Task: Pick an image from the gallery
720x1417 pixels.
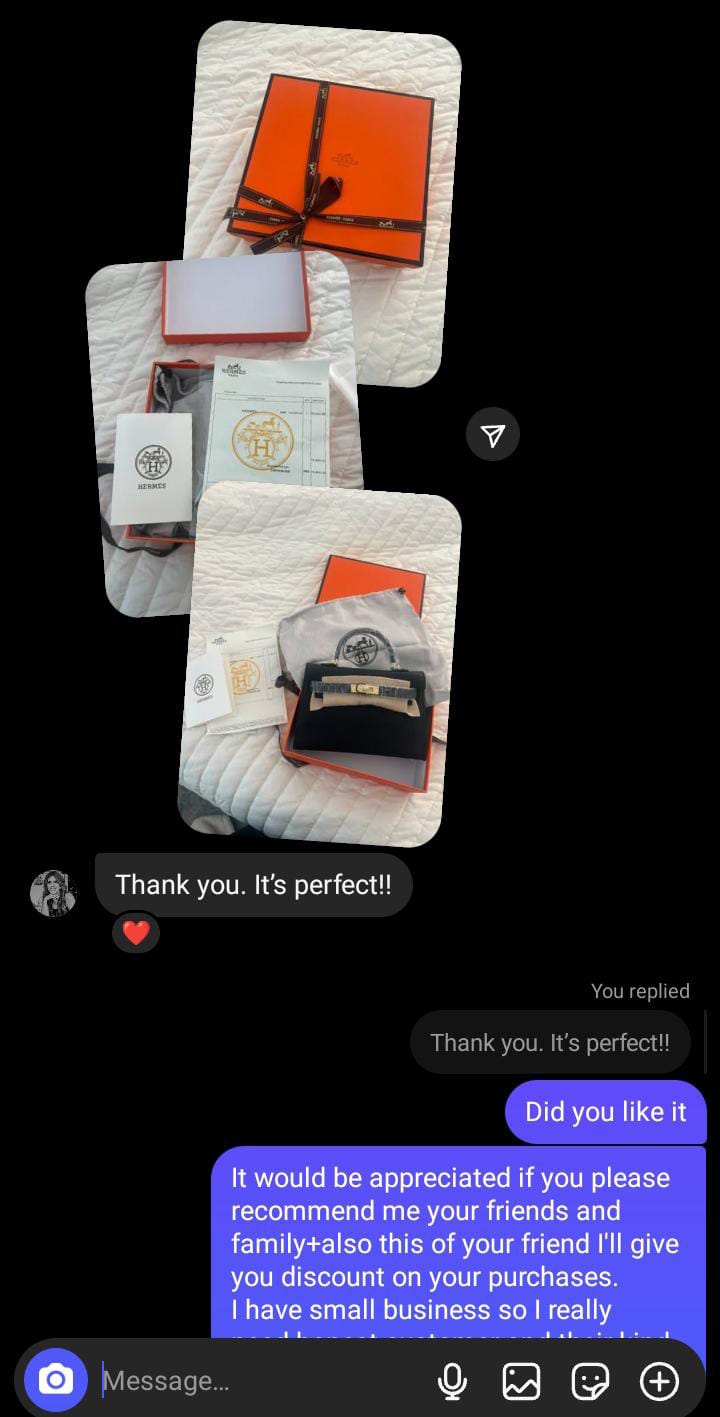Action: point(521,1381)
